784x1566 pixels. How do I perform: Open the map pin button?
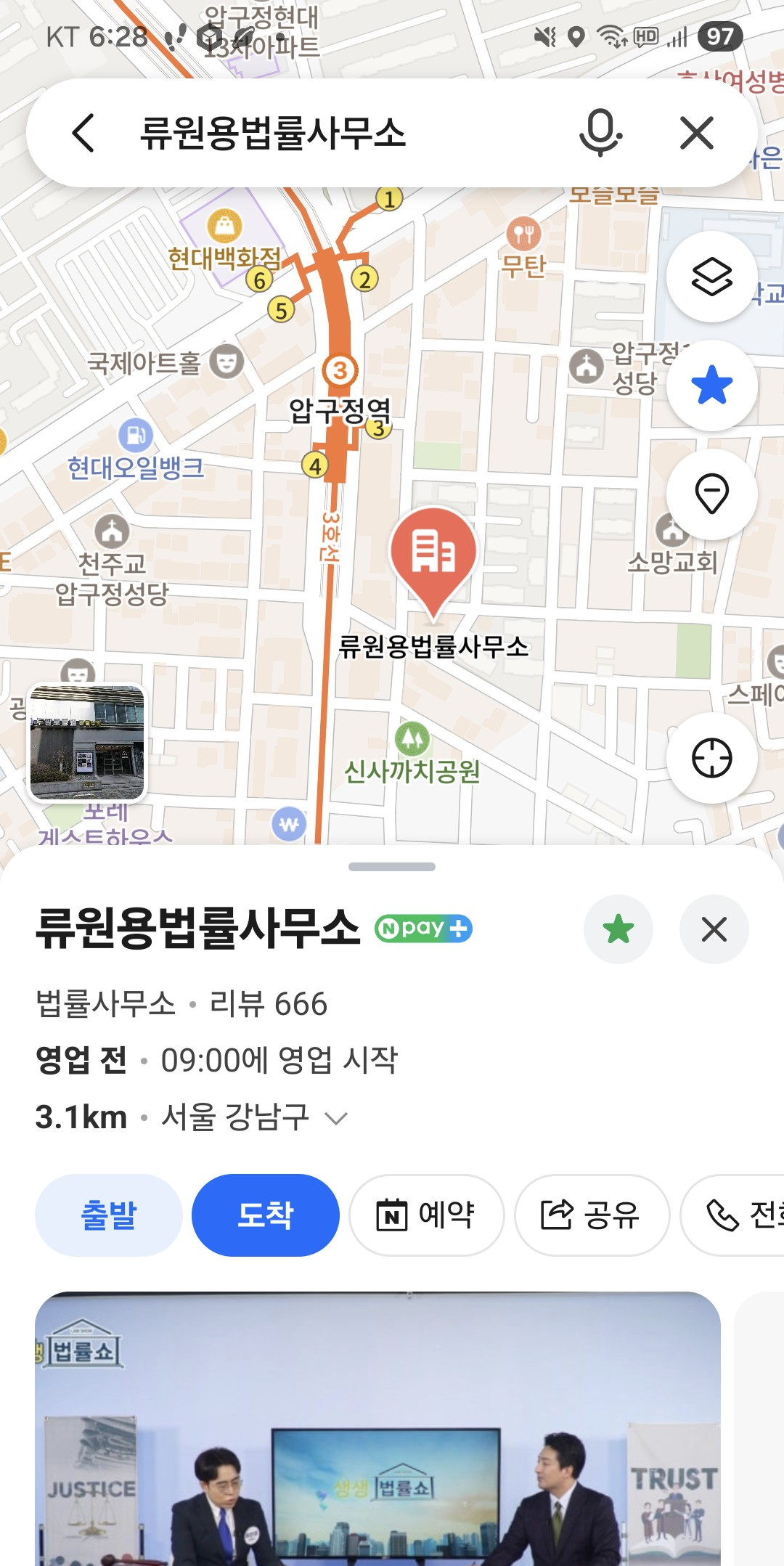point(711,494)
